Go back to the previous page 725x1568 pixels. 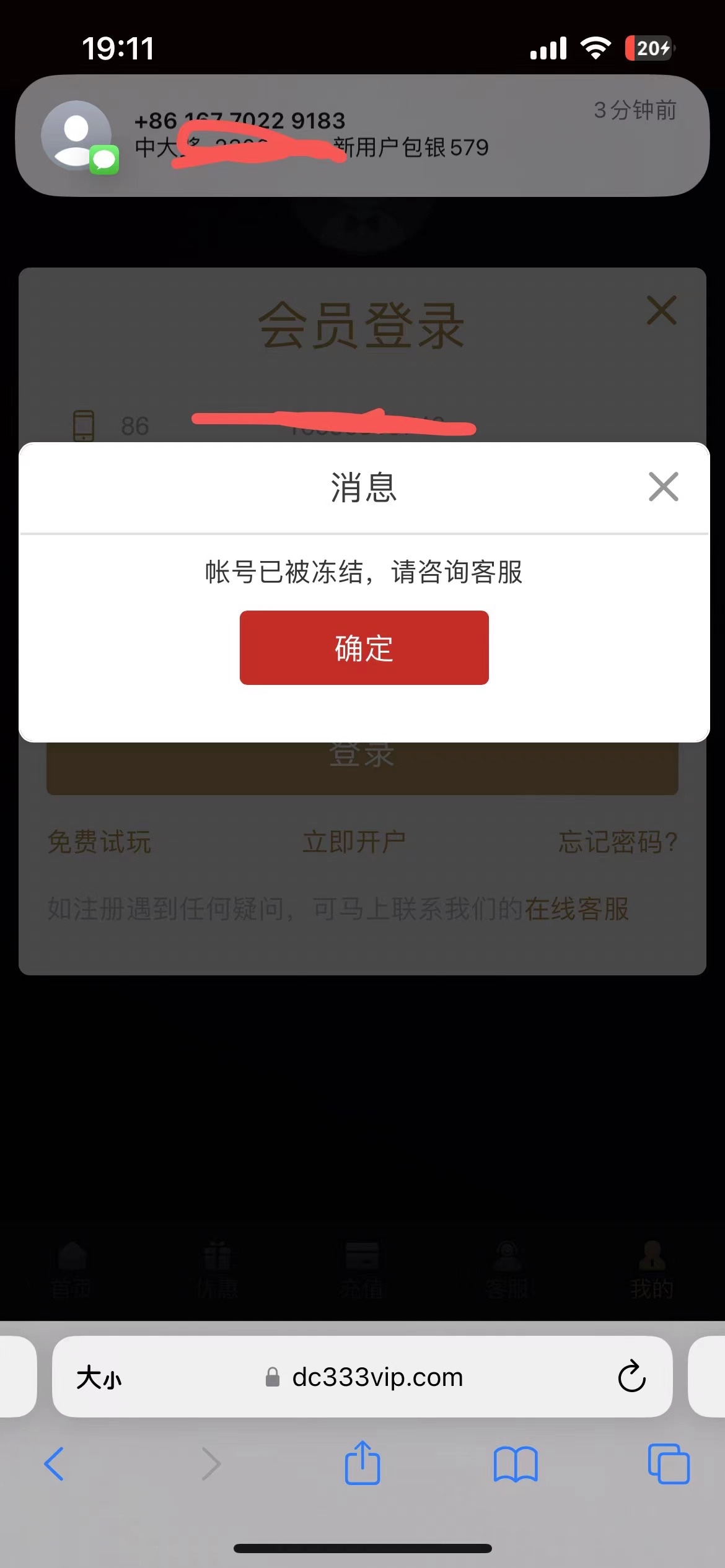coord(55,1464)
